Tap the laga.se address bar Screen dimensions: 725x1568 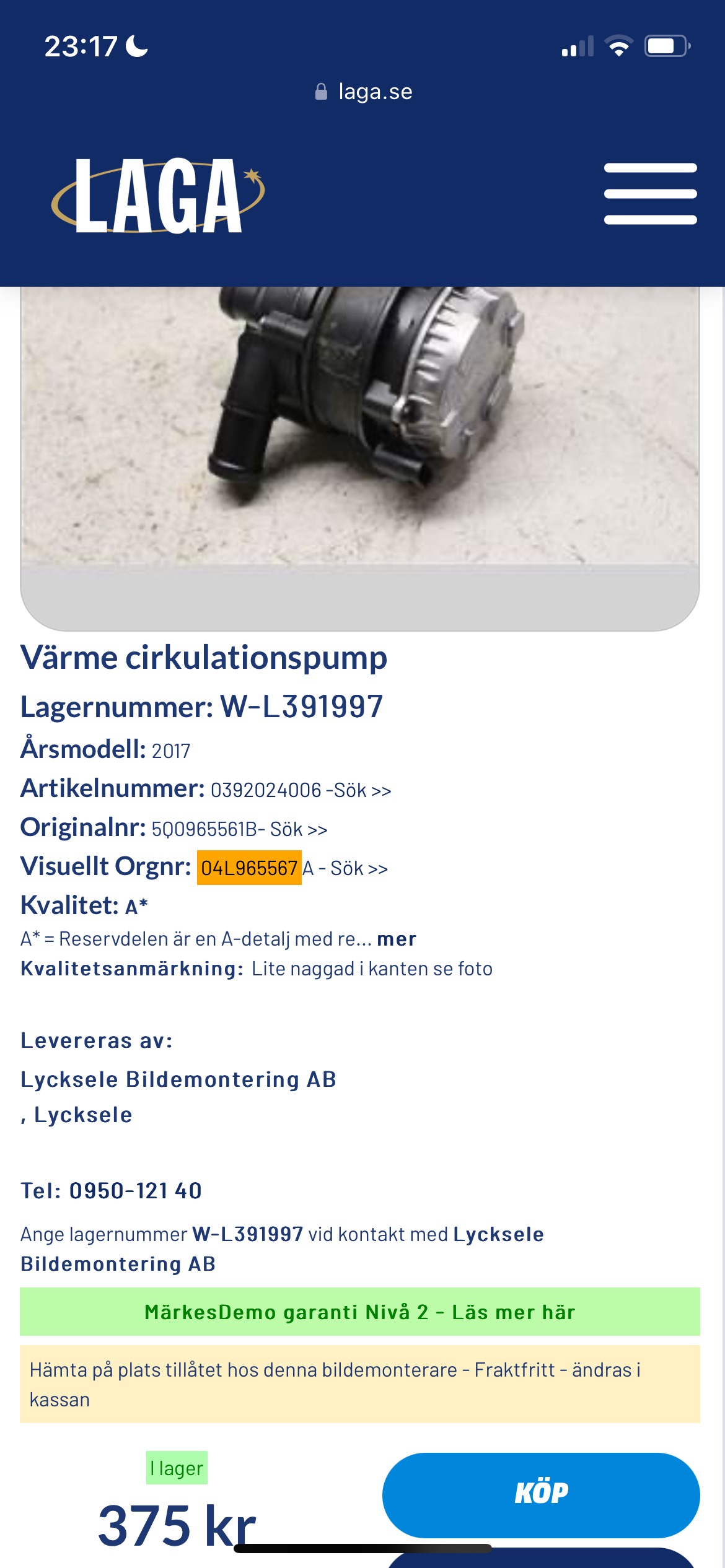pyautogui.click(x=363, y=92)
